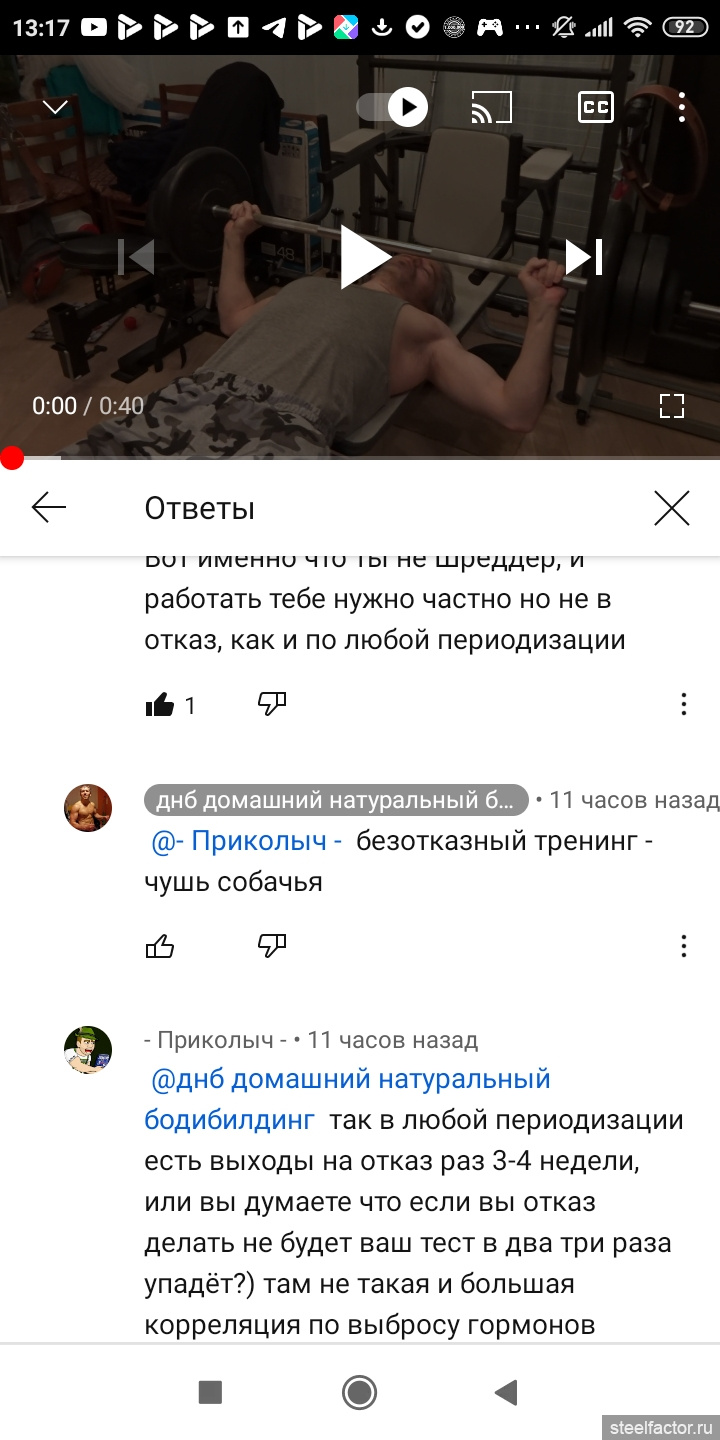Play the paused video

pyautogui.click(x=364, y=257)
